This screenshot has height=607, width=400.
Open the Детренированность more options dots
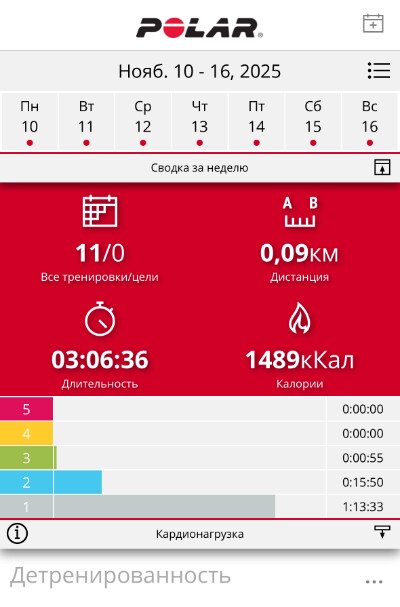(374, 581)
